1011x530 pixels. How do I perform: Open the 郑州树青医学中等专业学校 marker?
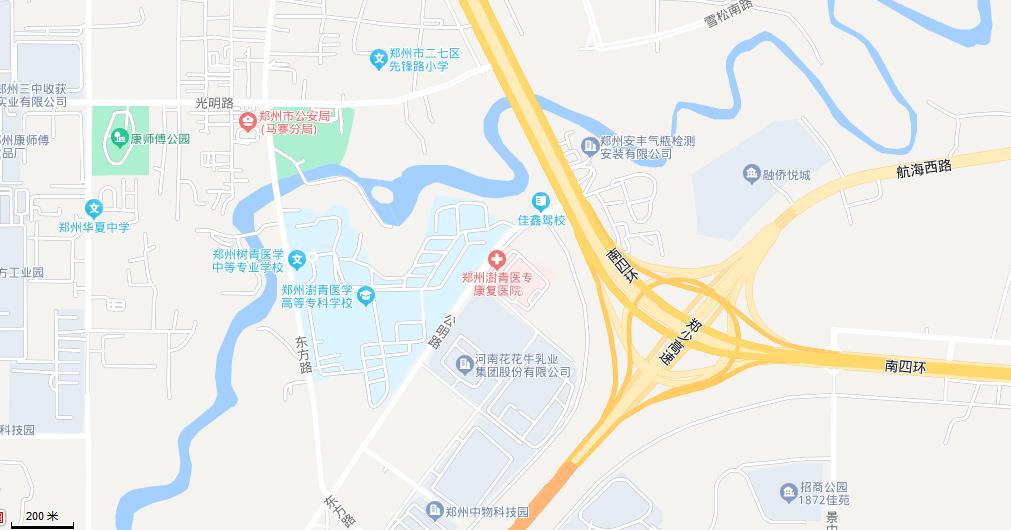click(x=297, y=261)
